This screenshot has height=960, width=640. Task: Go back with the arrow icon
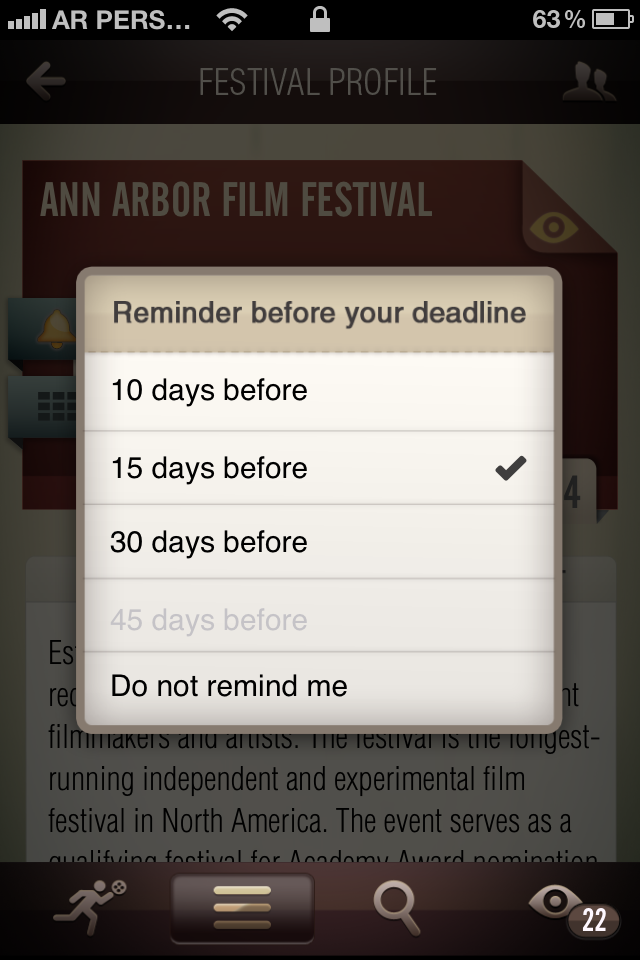point(46,82)
